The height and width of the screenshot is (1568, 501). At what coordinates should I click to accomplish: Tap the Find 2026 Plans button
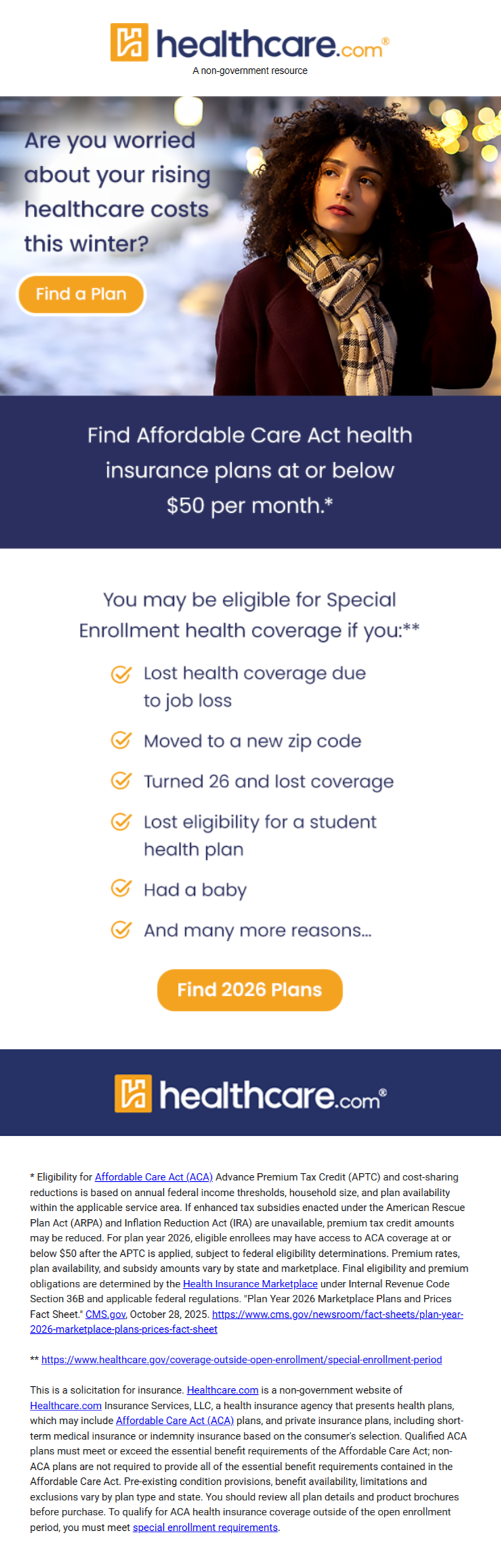click(250, 990)
